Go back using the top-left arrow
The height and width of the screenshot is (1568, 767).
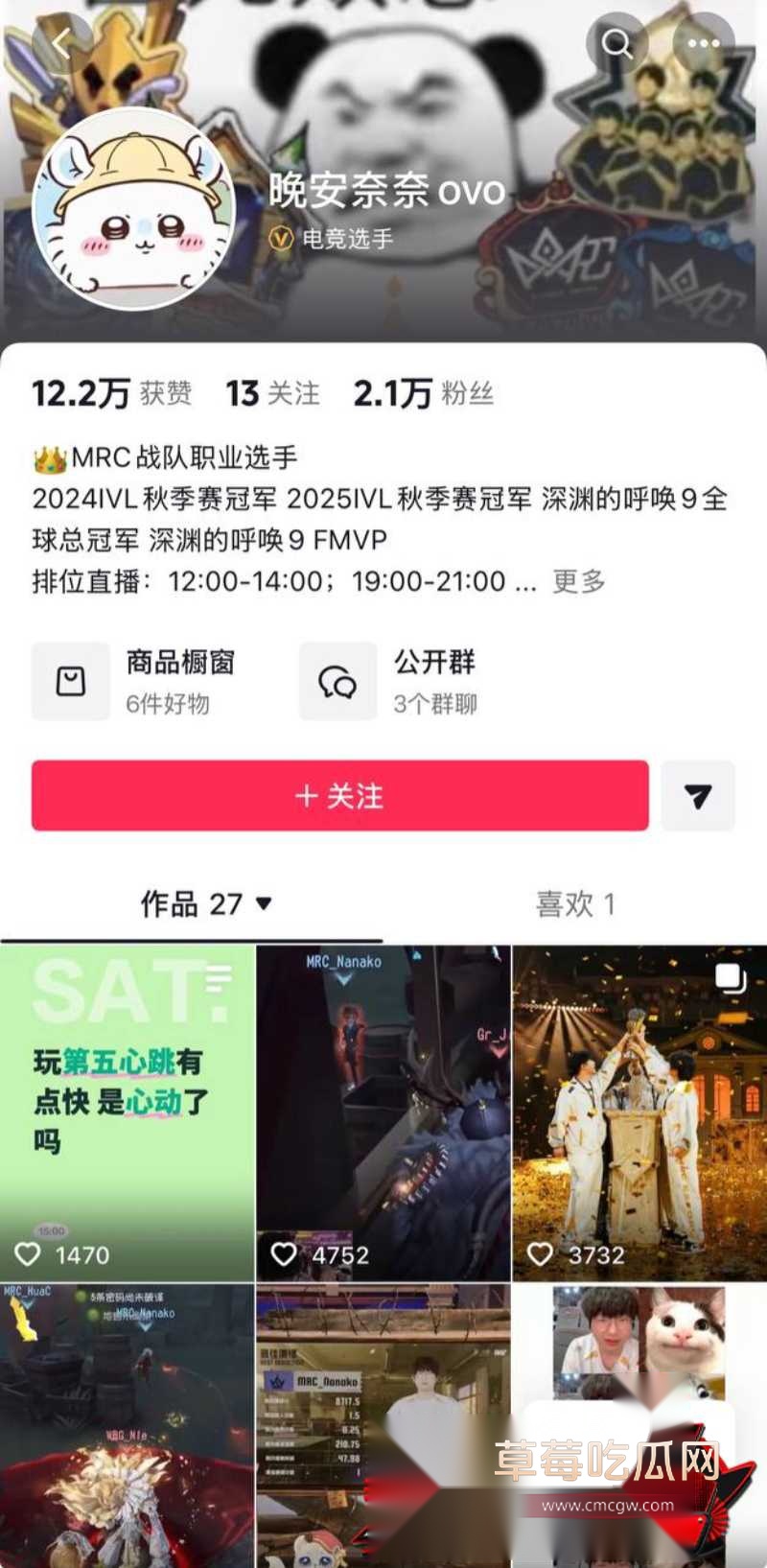pyautogui.click(x=62, y=43)
